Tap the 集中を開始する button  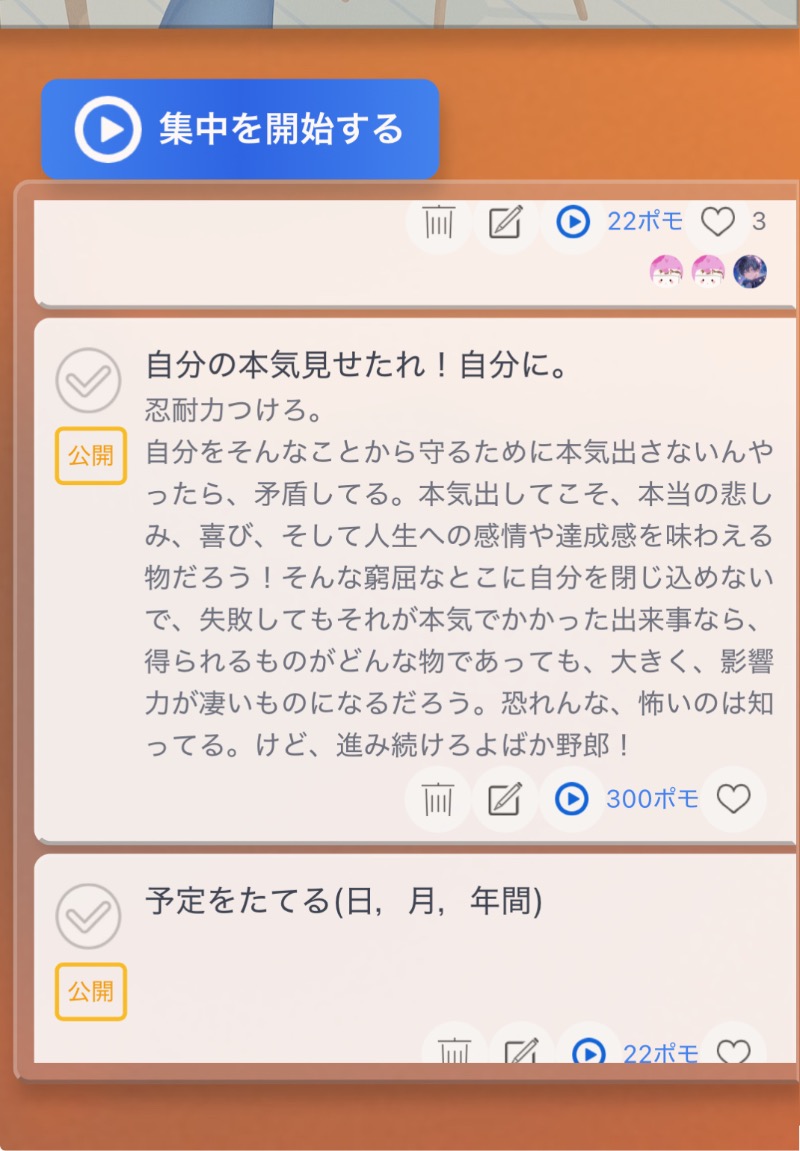(240, 129)
